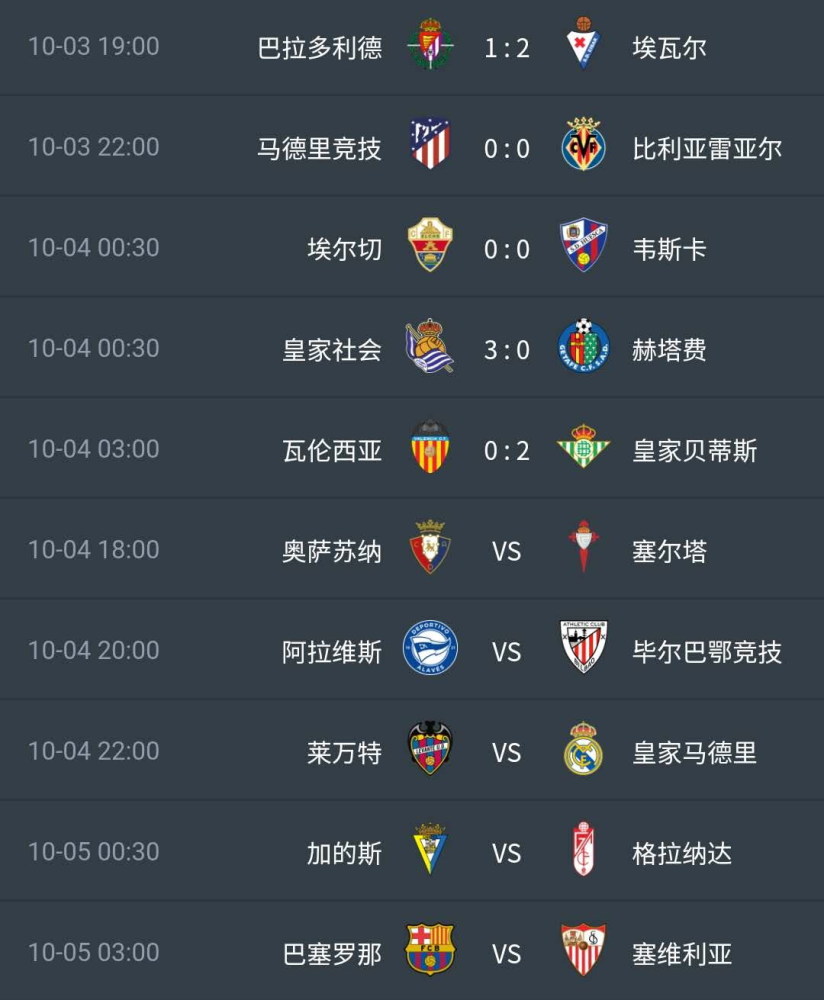The height and width of the screenshot is (1000, 824).
Task: Select the 加的斯 vs 格拉纳达 fixture
Action: point(506,852)
